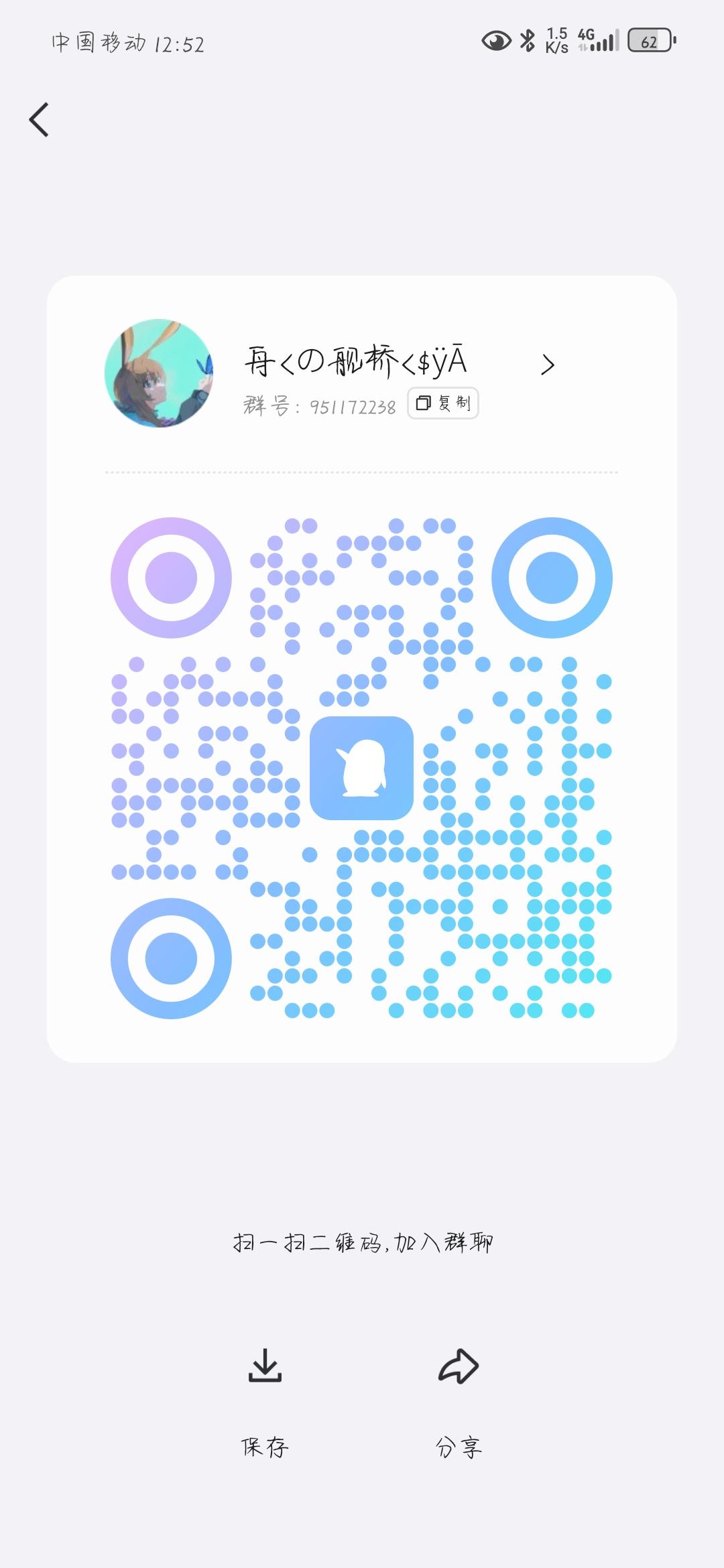724x1568 pixels.
Task: Open group name 再くの舰桥 details
Action: coord(355,362)
